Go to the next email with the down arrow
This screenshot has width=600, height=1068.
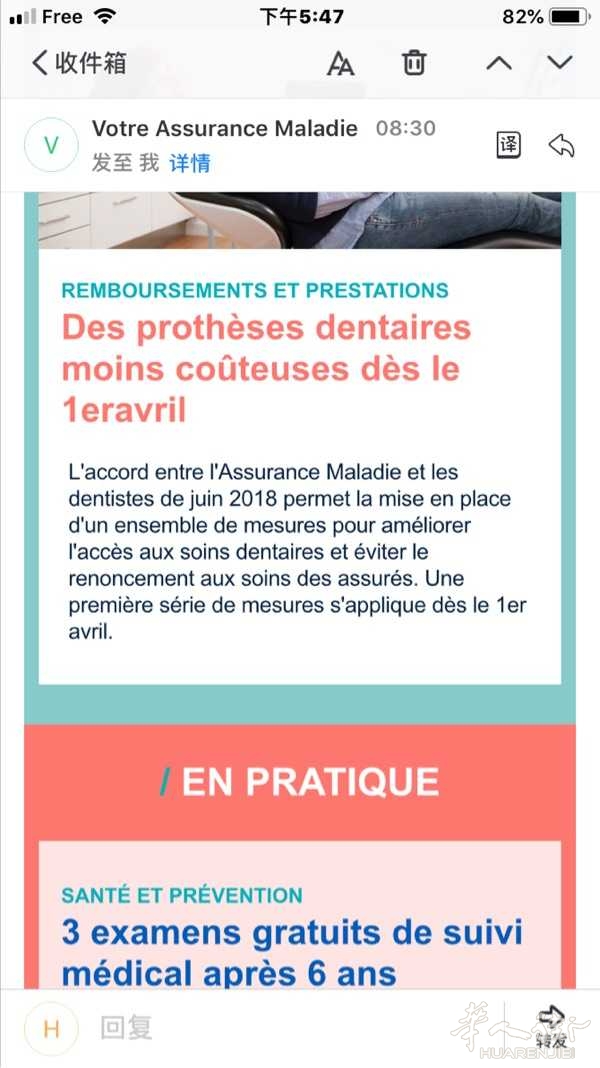[x=560, y=63]
